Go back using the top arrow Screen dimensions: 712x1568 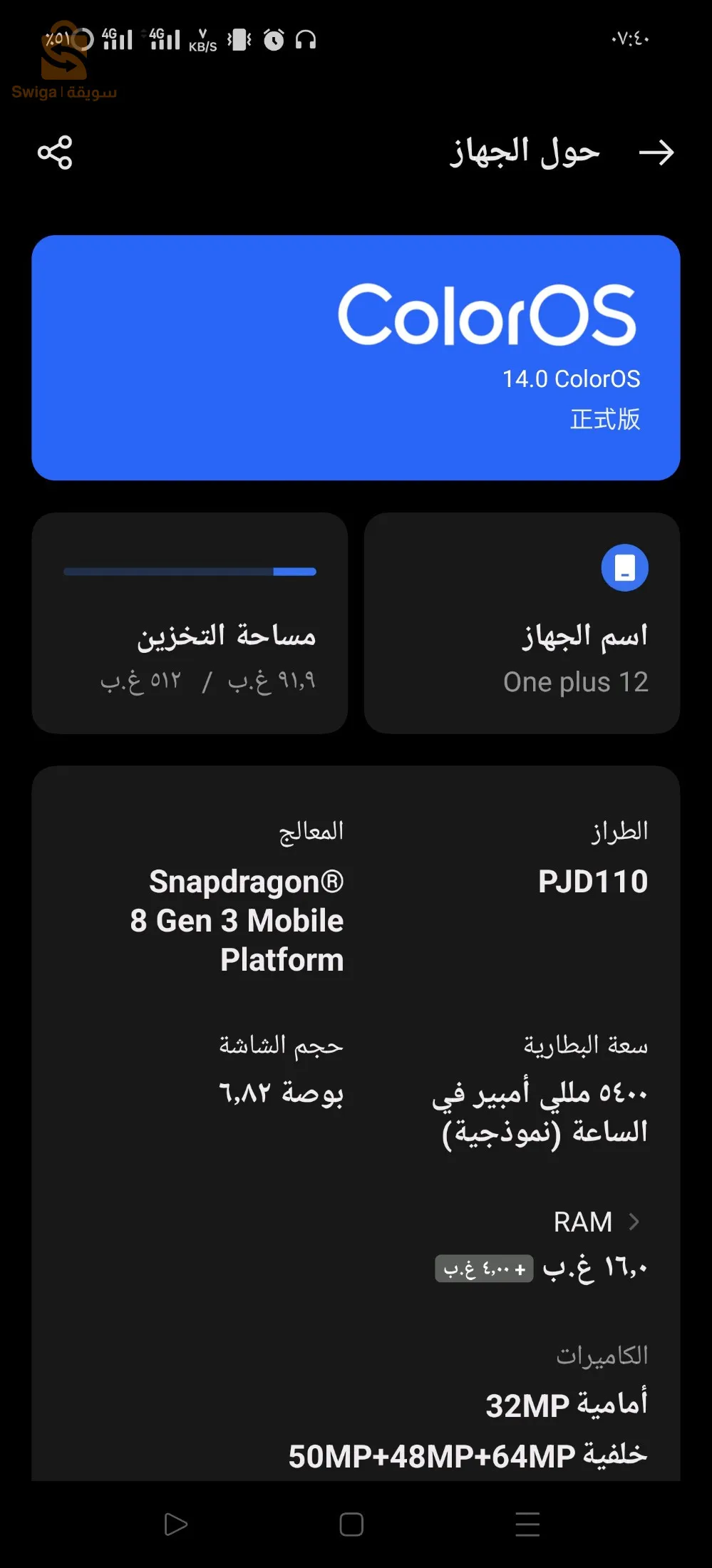click(x=656, y=153)
